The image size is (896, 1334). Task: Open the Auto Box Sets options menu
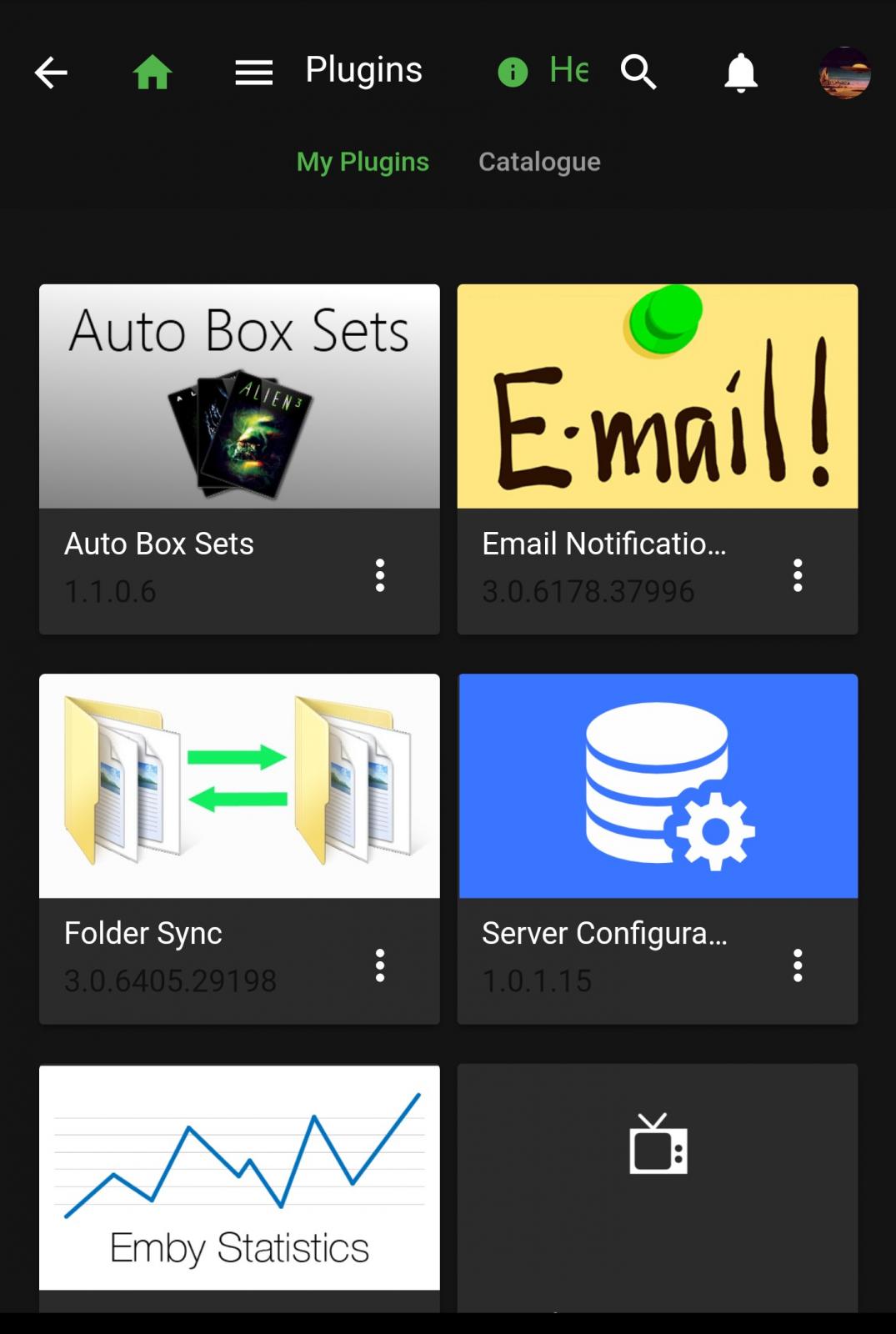point(380,574)
